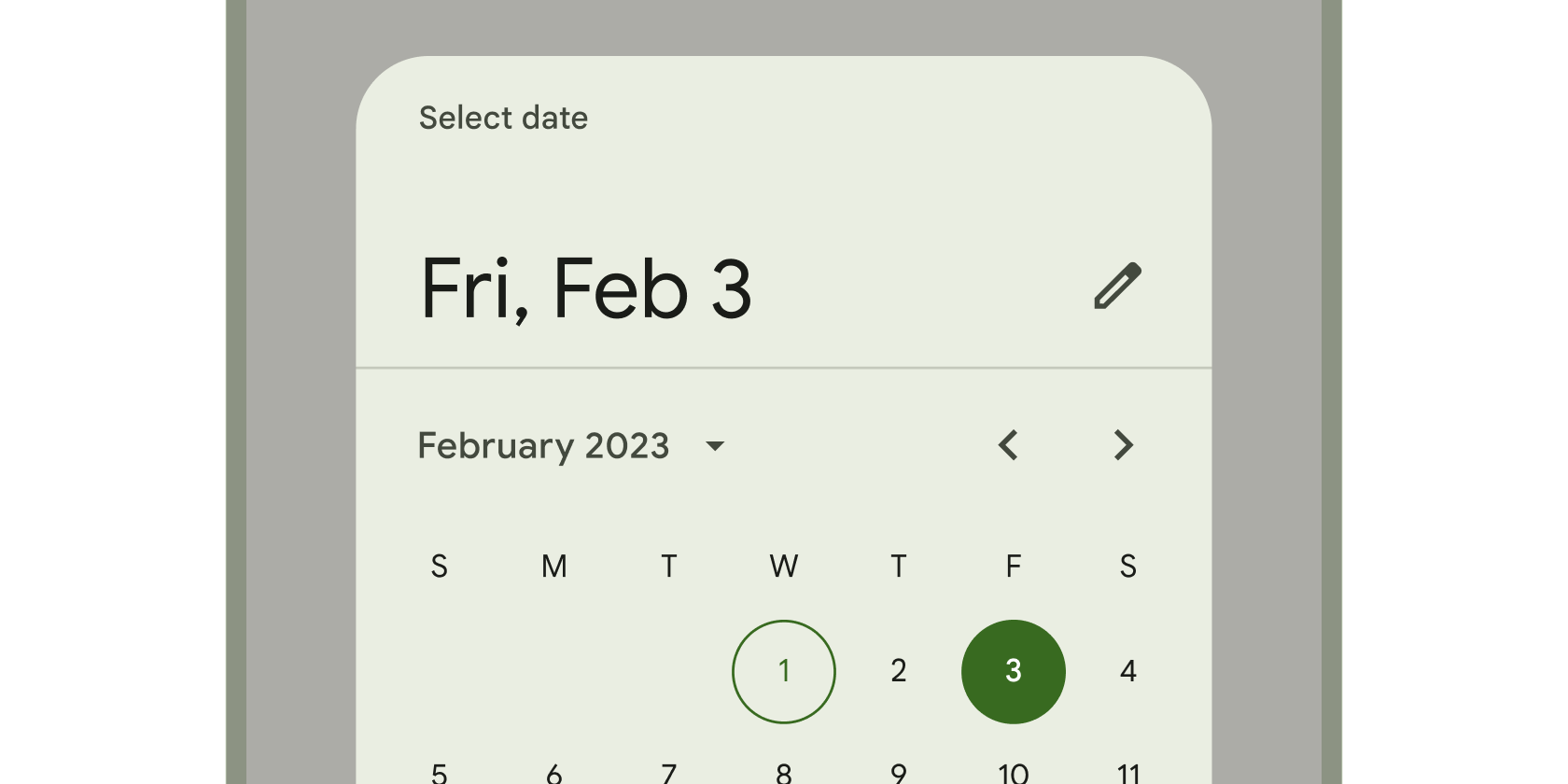Choose February 2 on the calendar
The height and width of the screenshot is (784, 1568).
[898, 671]
